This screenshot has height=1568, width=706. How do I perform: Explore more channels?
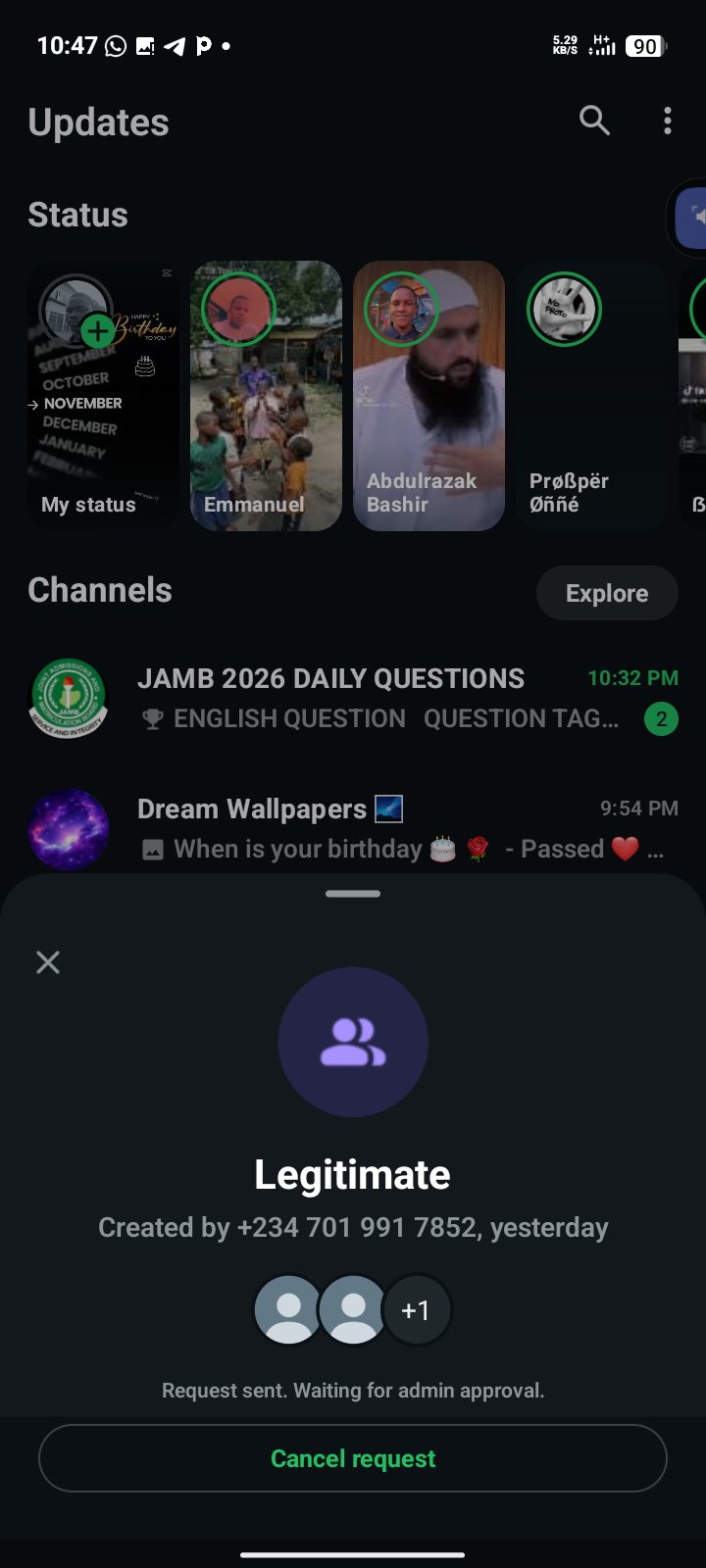point(606,593)
